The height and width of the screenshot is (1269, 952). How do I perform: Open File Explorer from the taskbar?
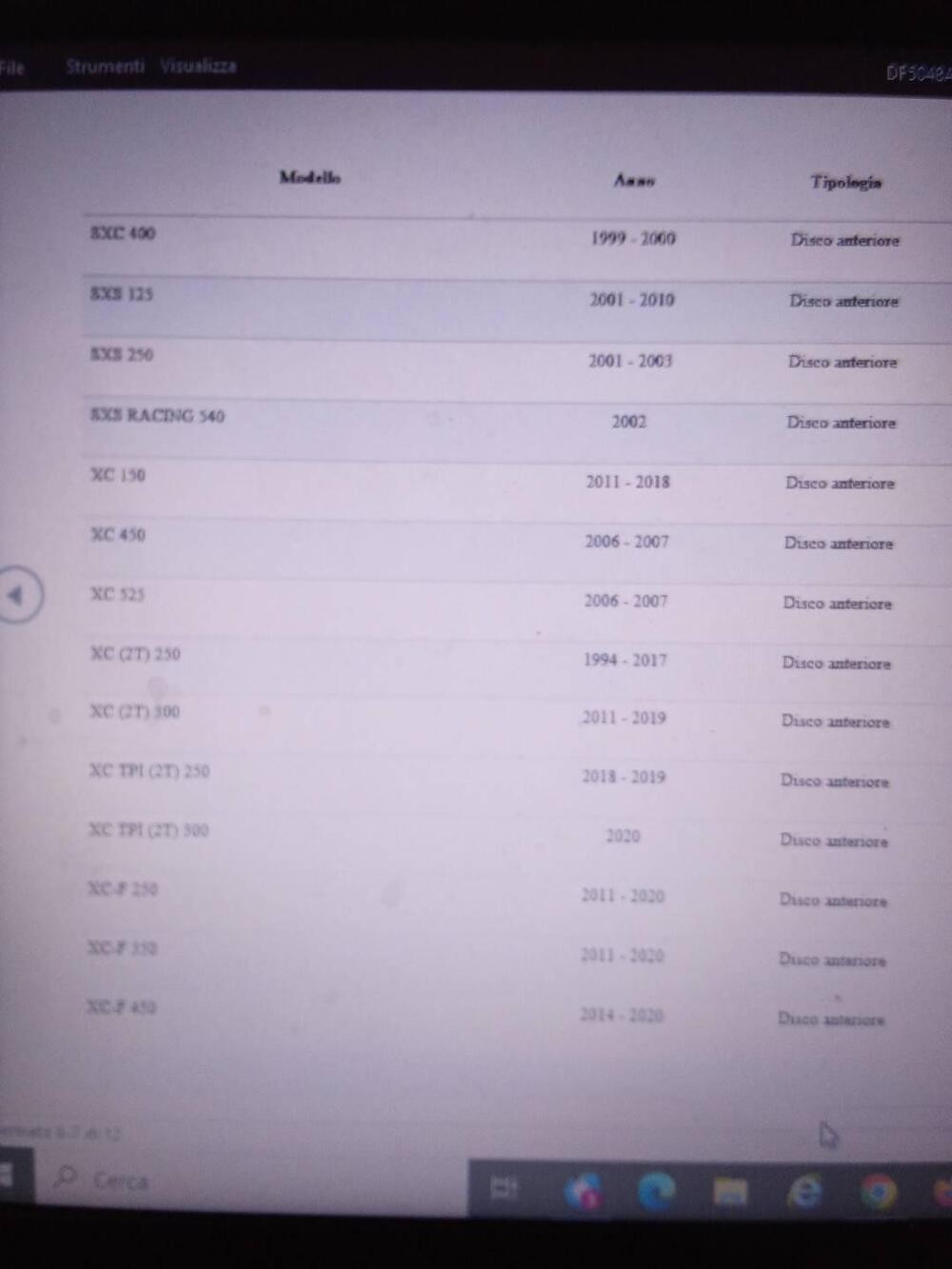[x=731, y=1191]
